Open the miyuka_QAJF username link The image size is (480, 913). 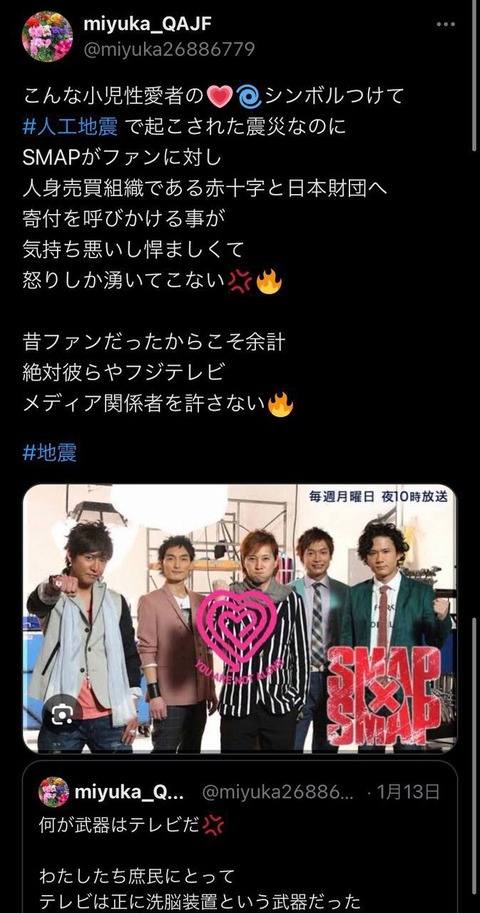(x=147, y=24)
